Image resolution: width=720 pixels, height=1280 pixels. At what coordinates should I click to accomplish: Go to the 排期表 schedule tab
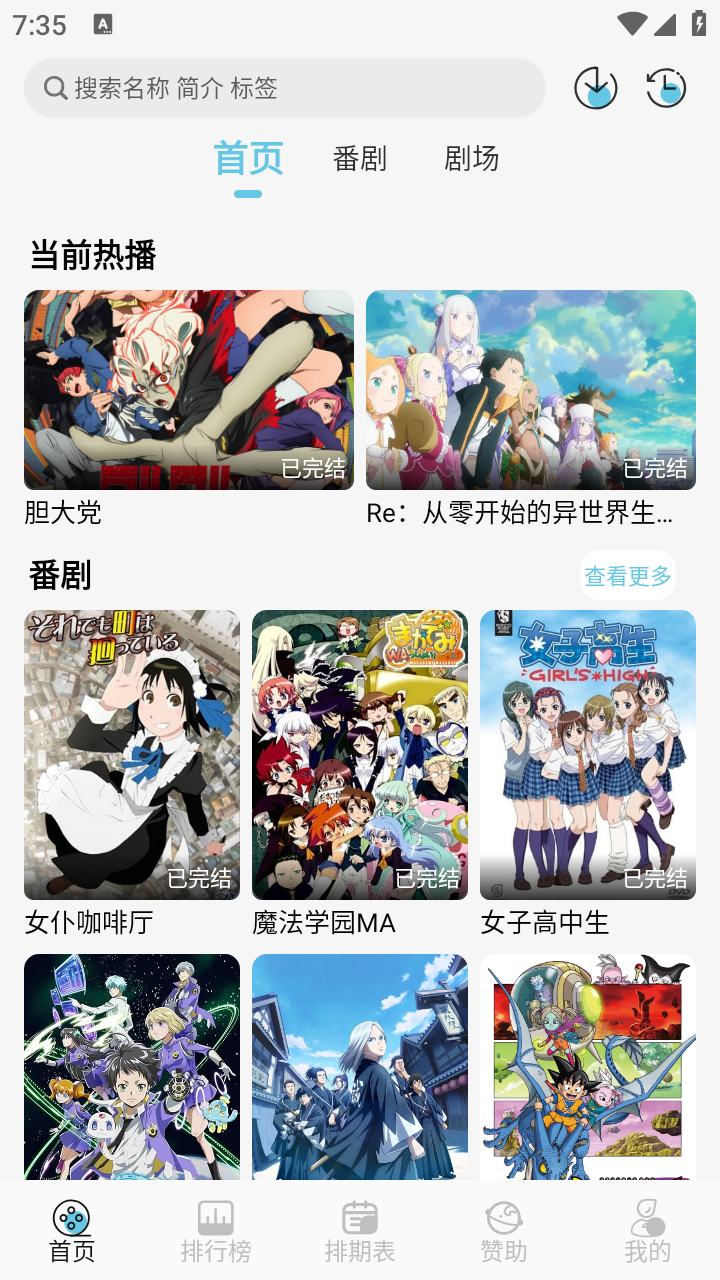point(360,1231)
